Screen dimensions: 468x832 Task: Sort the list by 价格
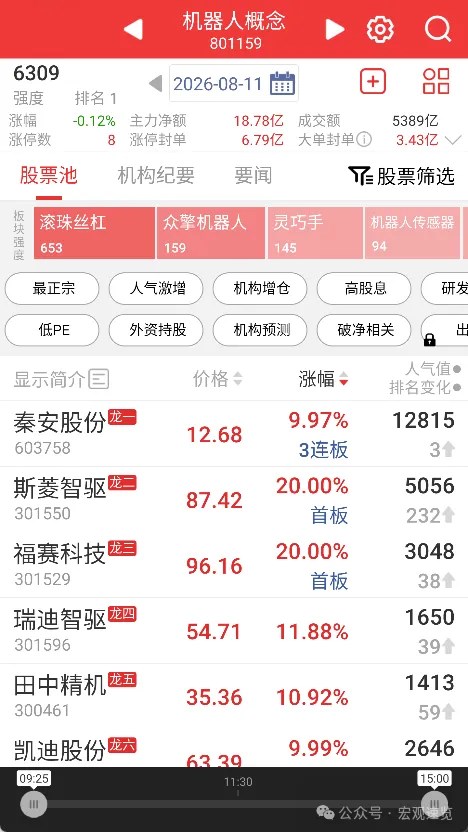[218, 379]
